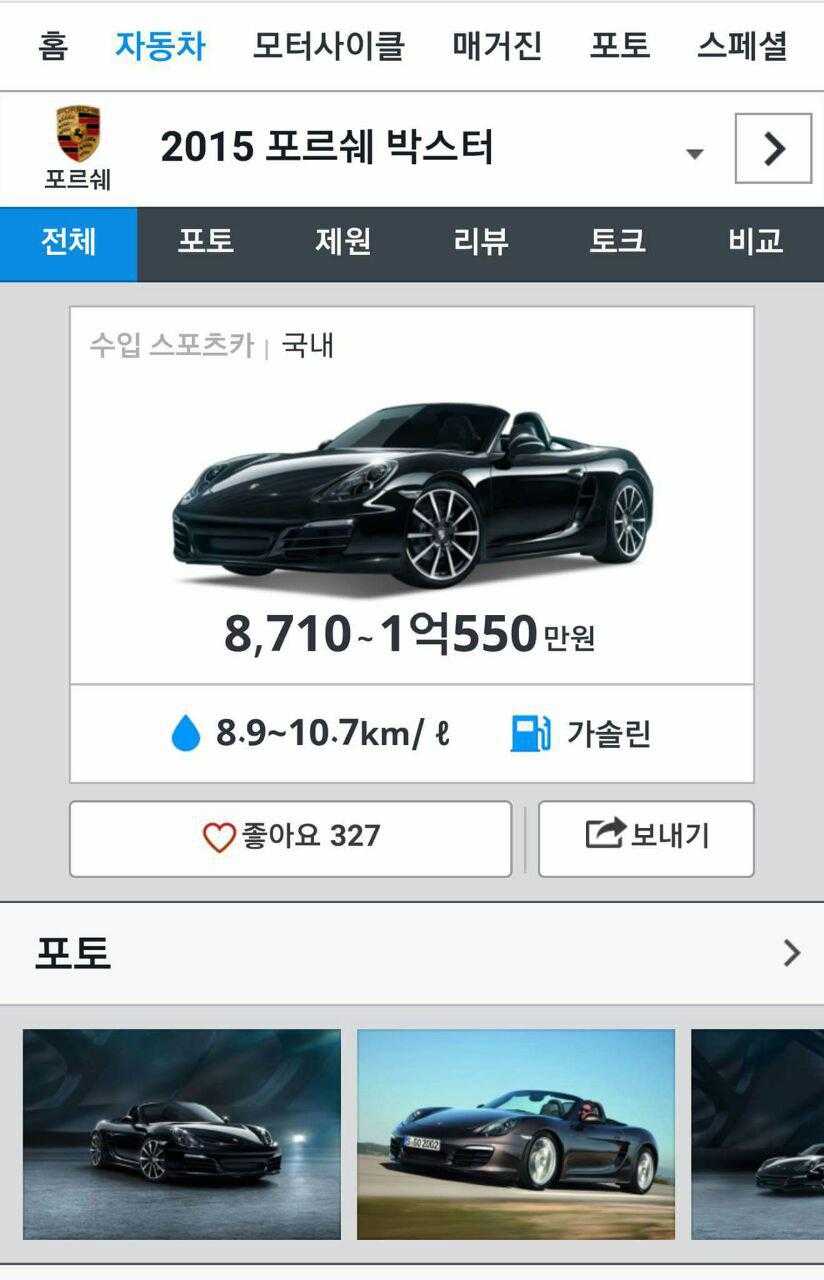
Task: Open the 모터사이클 section
Action: click(x=328, y=46)
